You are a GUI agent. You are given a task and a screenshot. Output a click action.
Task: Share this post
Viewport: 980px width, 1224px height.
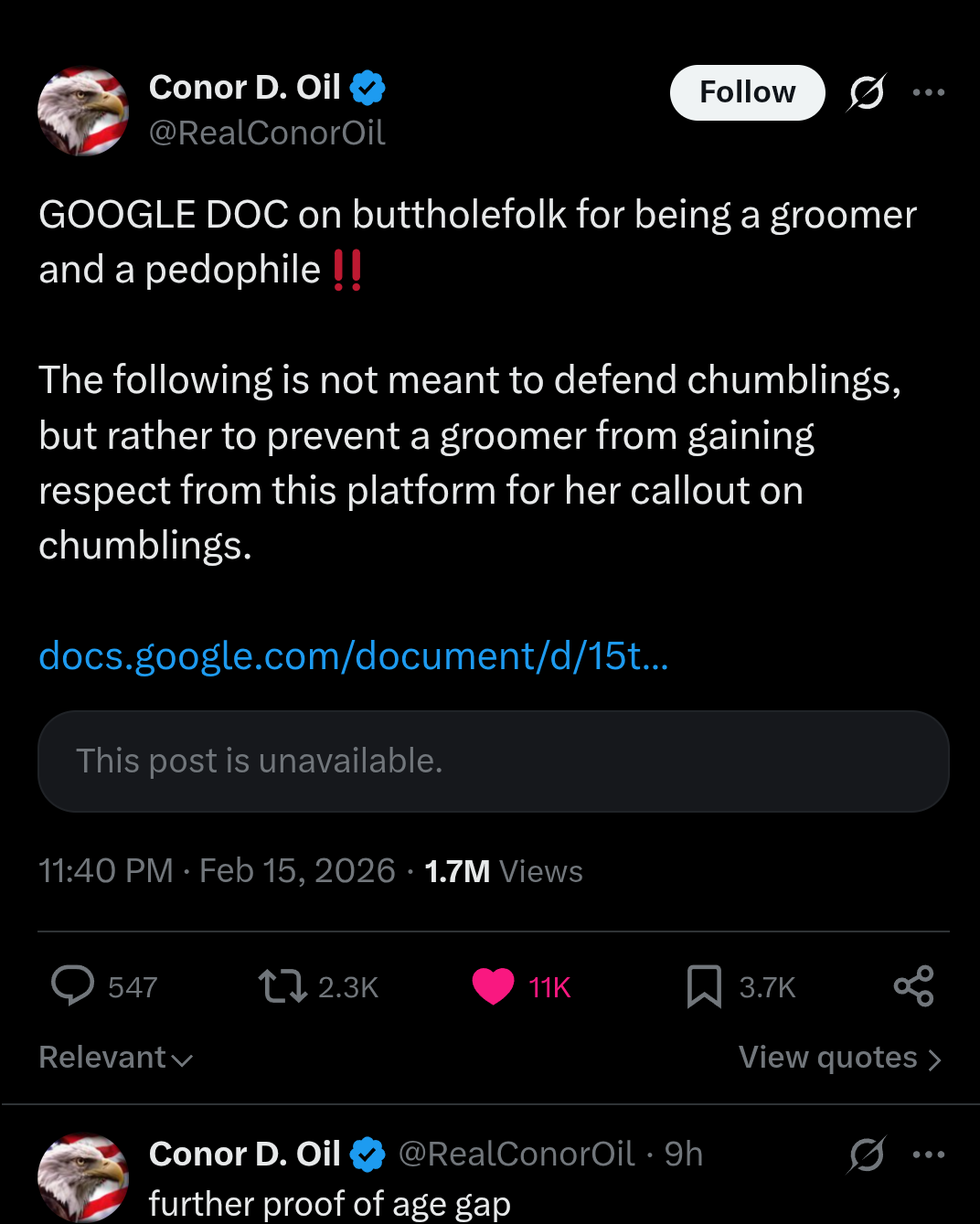(913, 986)
